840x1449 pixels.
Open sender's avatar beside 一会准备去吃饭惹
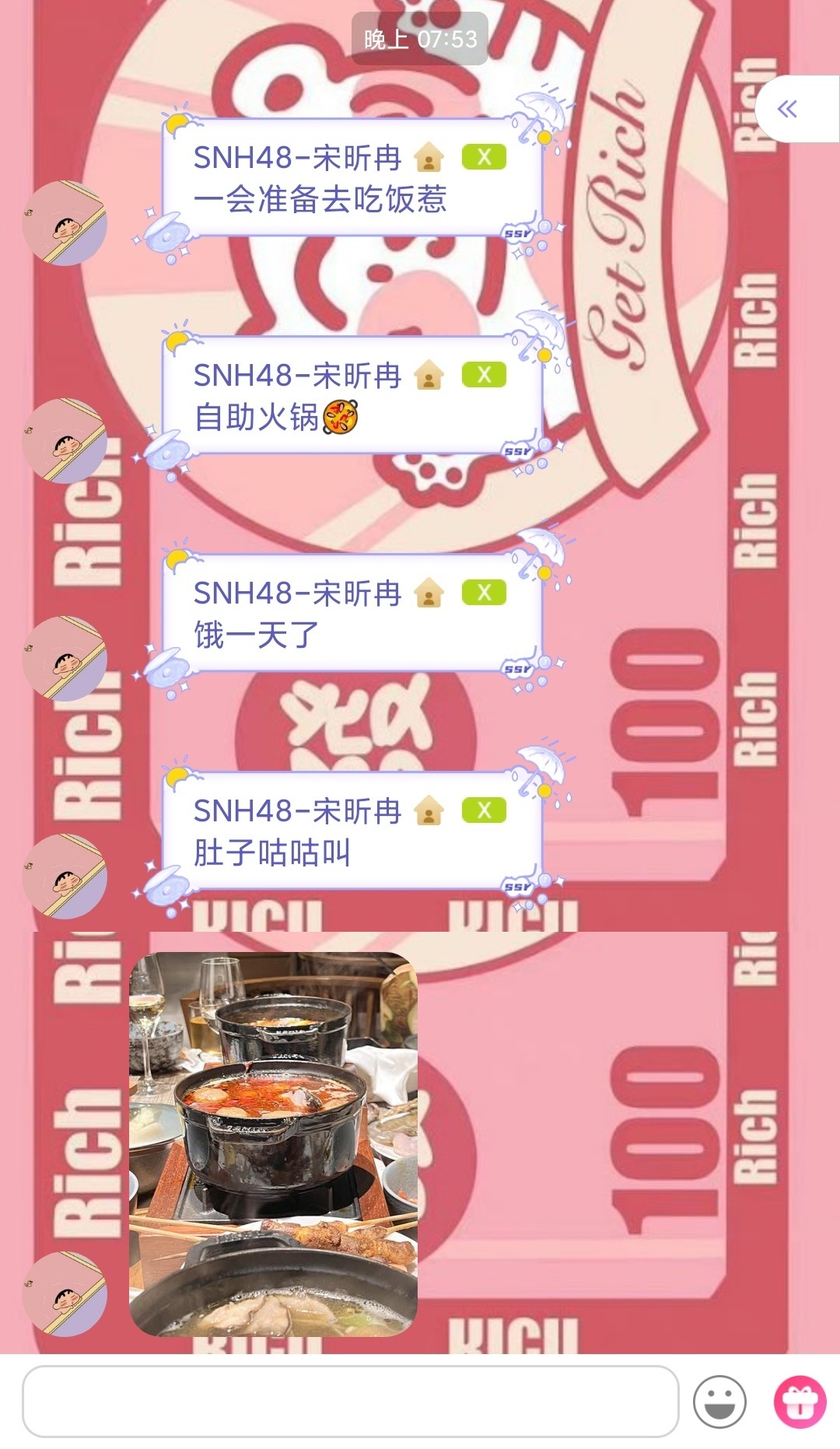(64, 223)
